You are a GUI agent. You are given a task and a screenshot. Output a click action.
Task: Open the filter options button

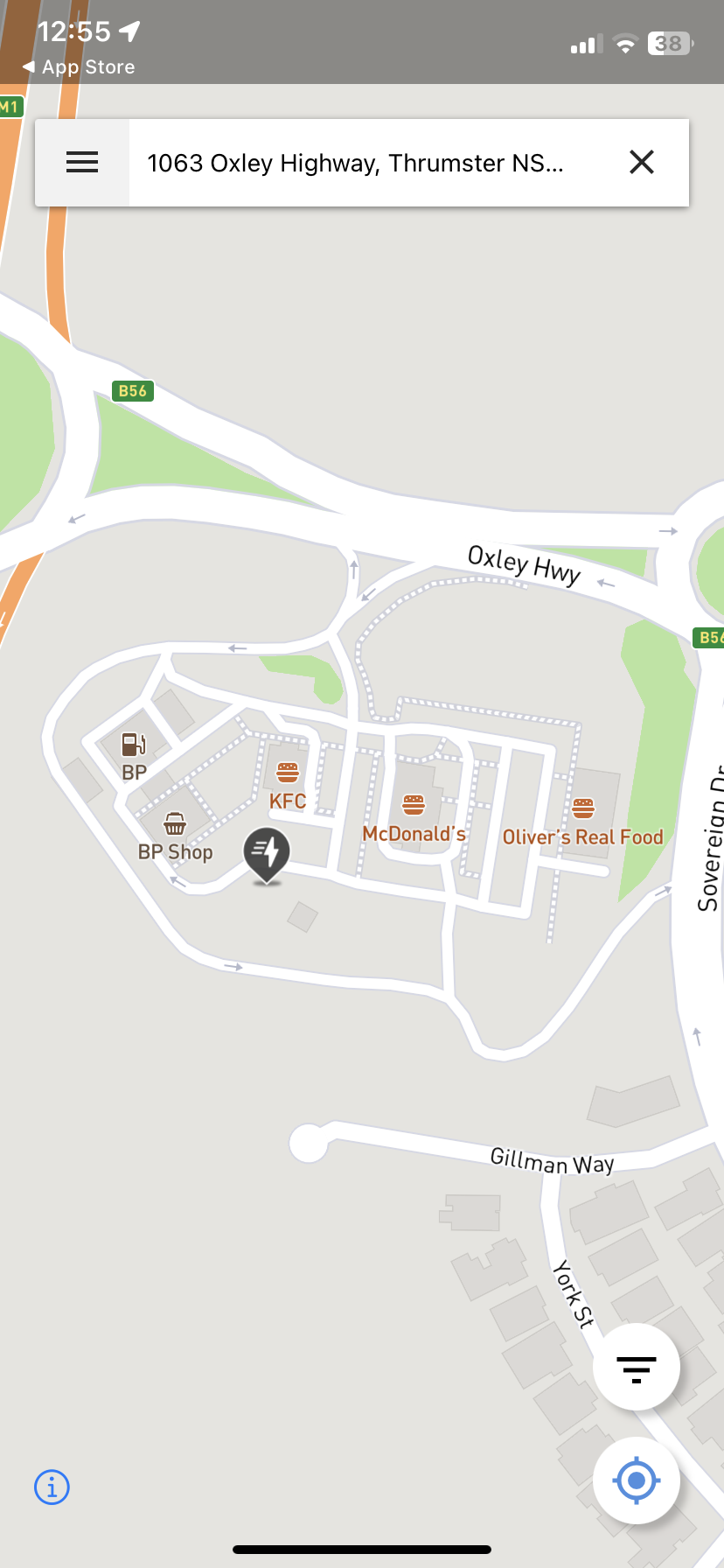tap(636, 1367)
